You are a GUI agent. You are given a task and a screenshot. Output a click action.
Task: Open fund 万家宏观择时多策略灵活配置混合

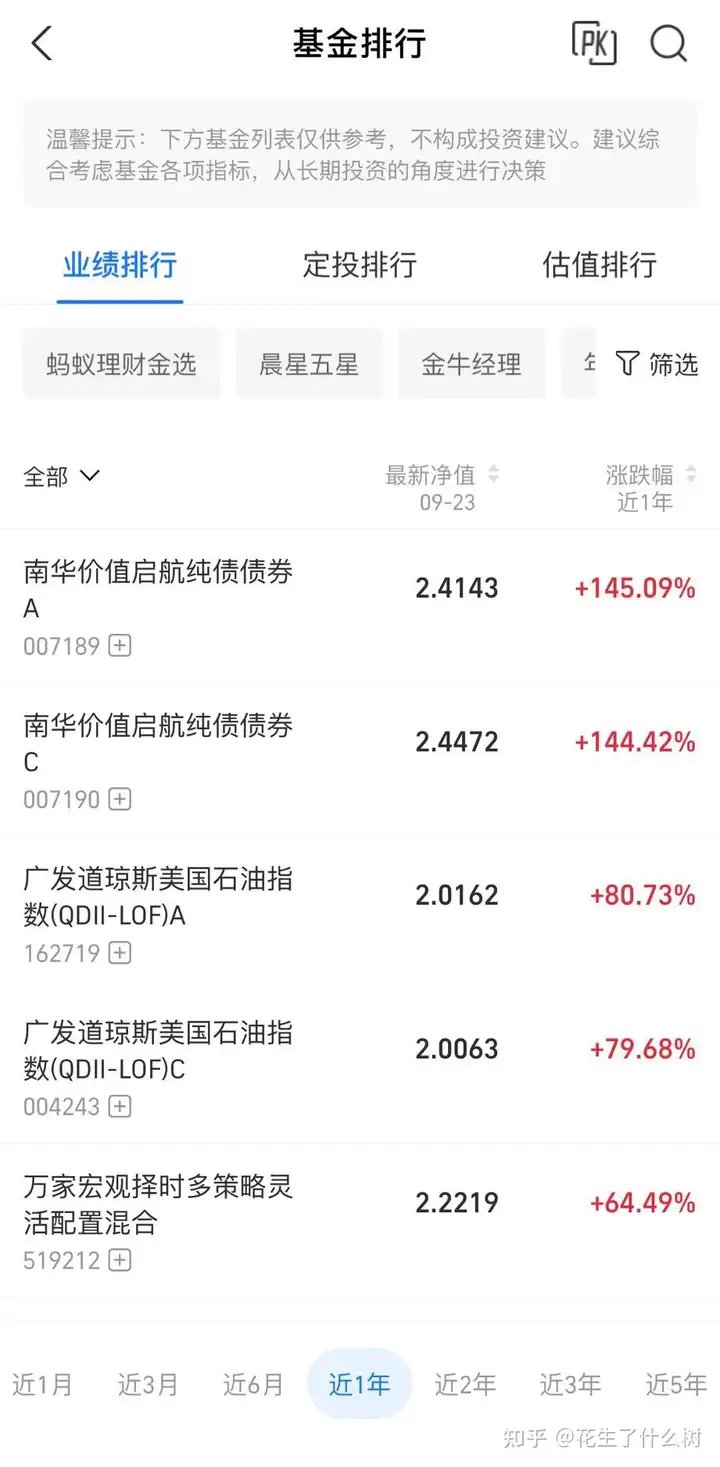[x=360, y=1222]
